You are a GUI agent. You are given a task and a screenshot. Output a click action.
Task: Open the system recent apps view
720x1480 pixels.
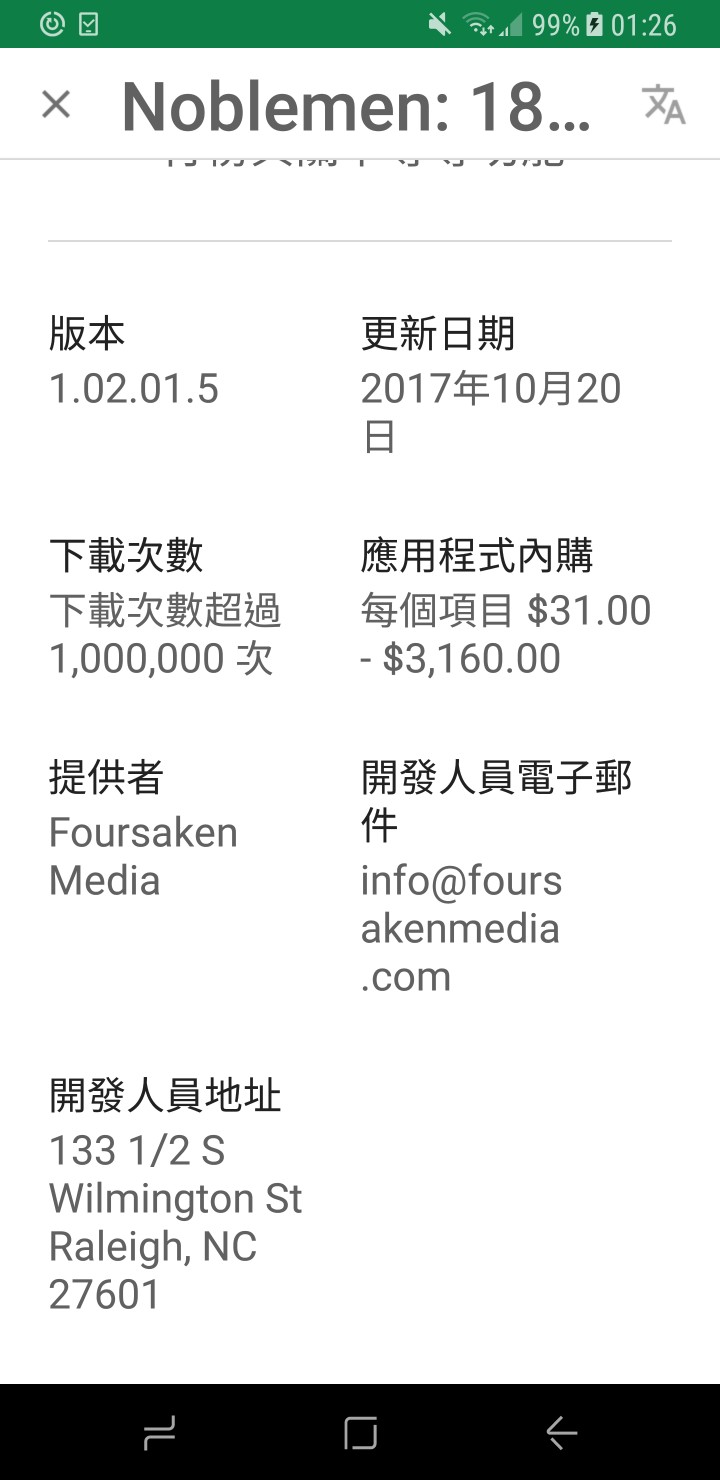(159, 1434)
